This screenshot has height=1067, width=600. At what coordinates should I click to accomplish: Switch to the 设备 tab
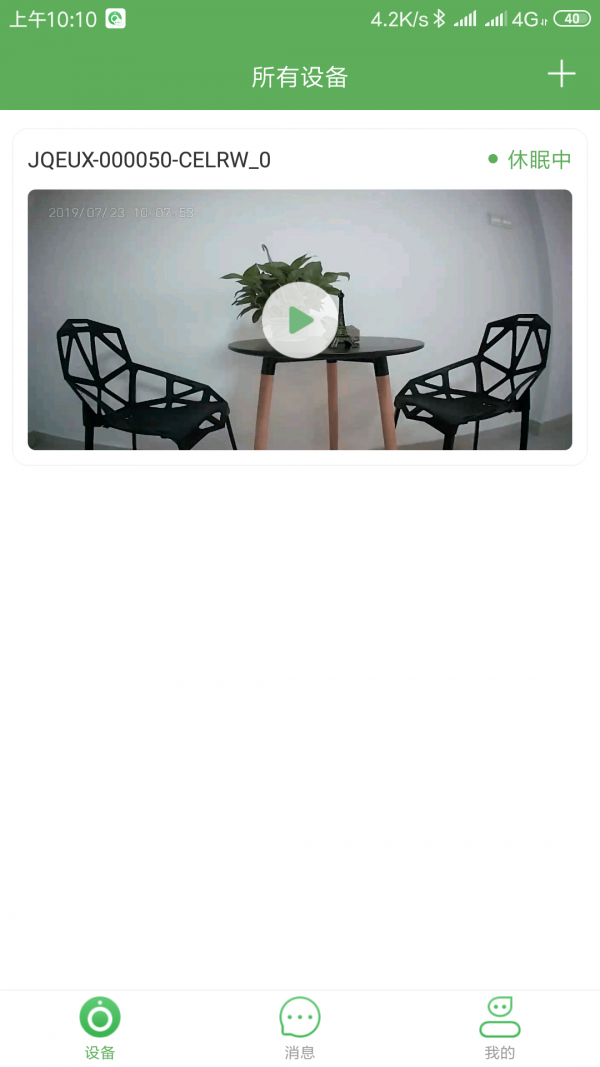click(100, 1027)
